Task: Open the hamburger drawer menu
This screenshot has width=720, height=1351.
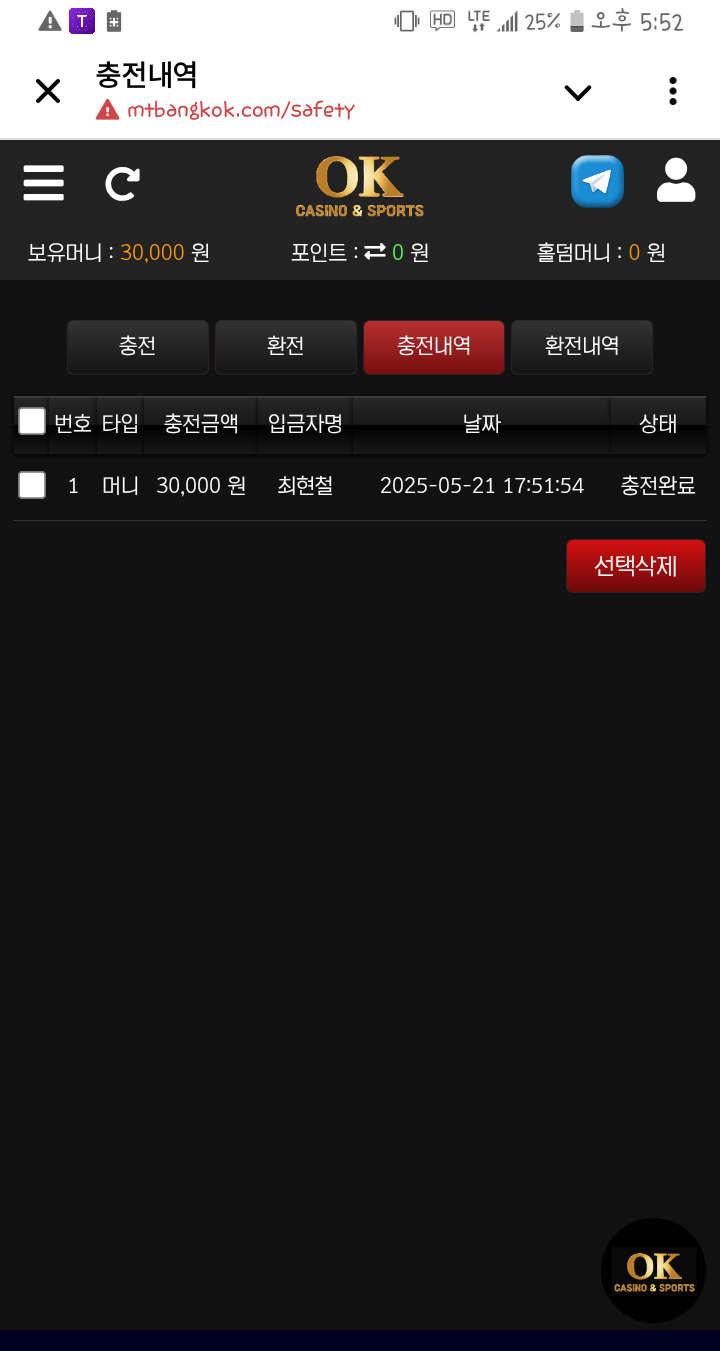Action: [x=43, y=183]
